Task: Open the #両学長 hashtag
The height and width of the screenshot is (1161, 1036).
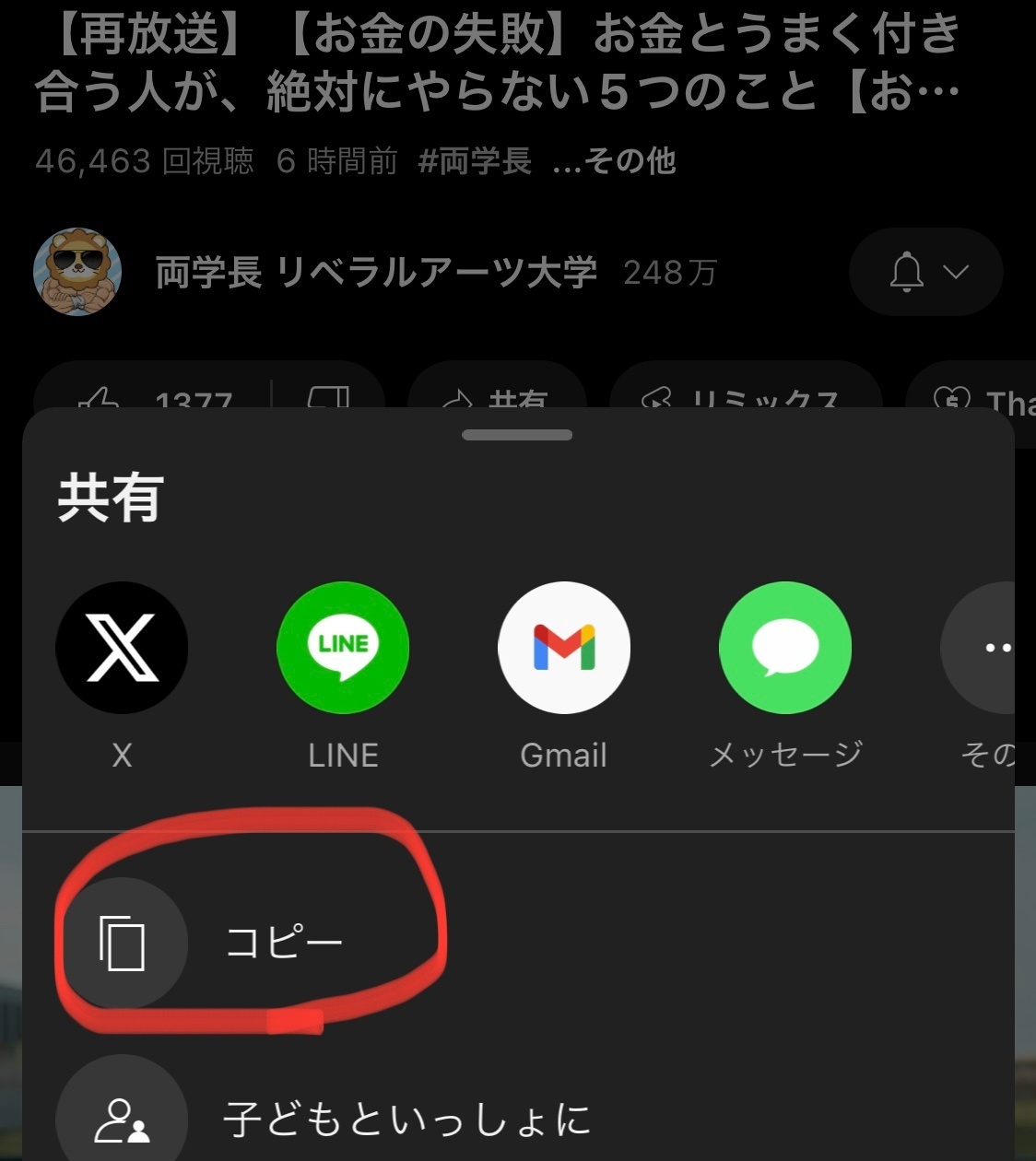Action: coord(475,161)
